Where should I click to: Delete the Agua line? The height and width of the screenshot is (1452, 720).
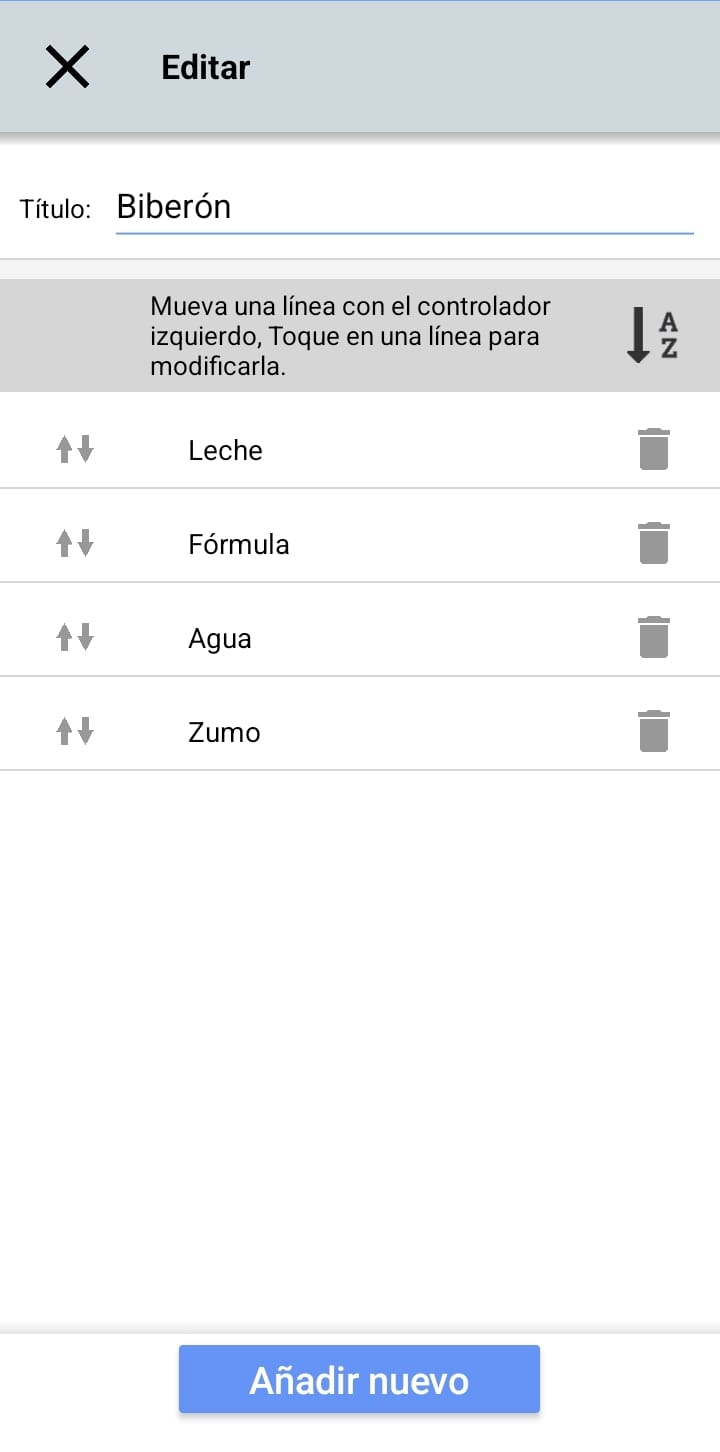[653, 637]
